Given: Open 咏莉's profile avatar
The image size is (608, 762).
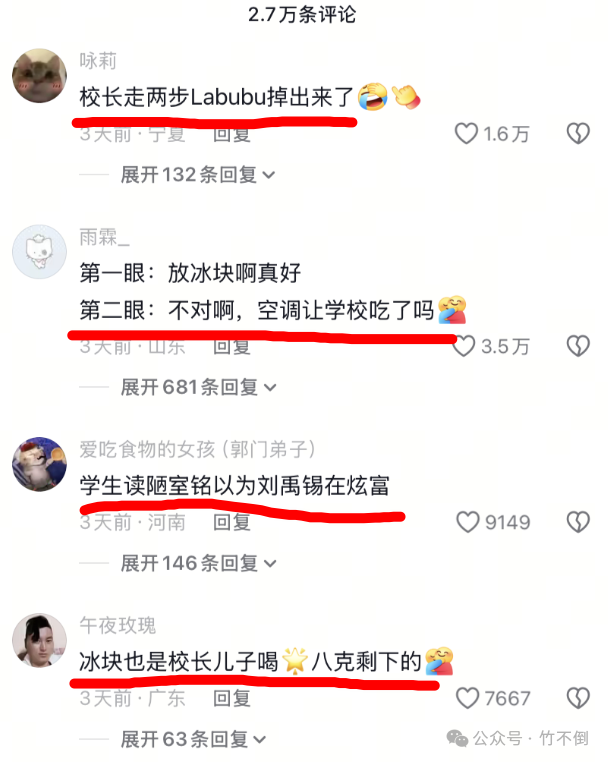Looking at the screenshot, I should point(39,75).
